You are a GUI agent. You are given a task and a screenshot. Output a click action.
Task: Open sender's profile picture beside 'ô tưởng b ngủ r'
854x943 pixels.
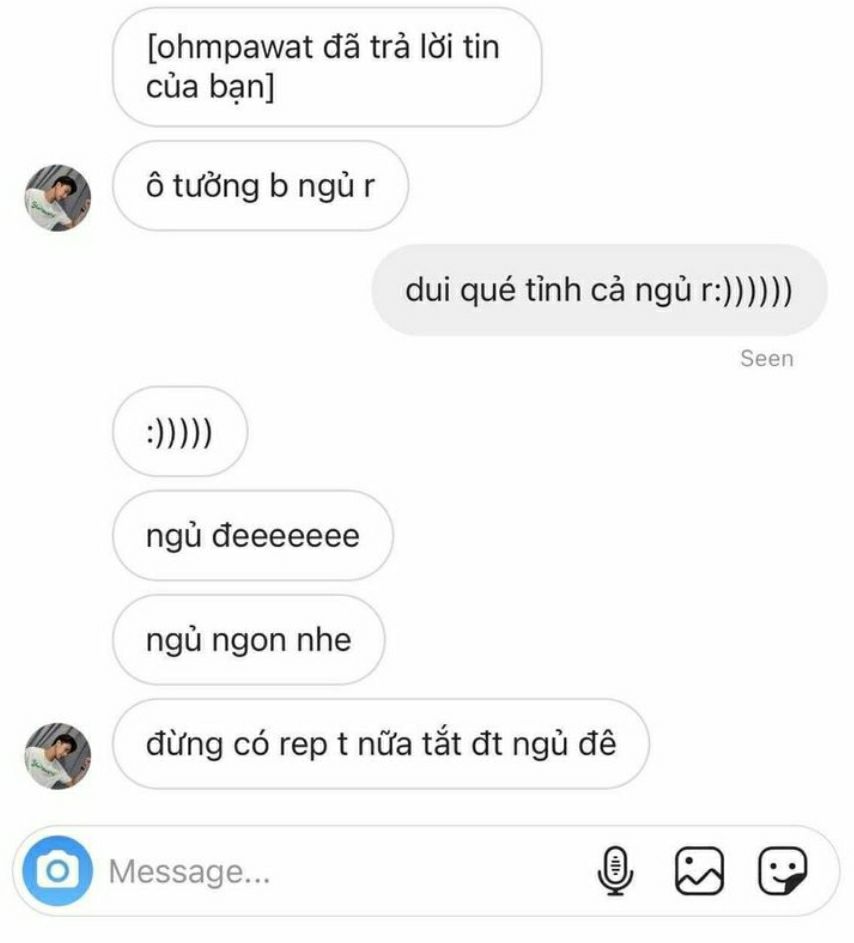(57, 198)
